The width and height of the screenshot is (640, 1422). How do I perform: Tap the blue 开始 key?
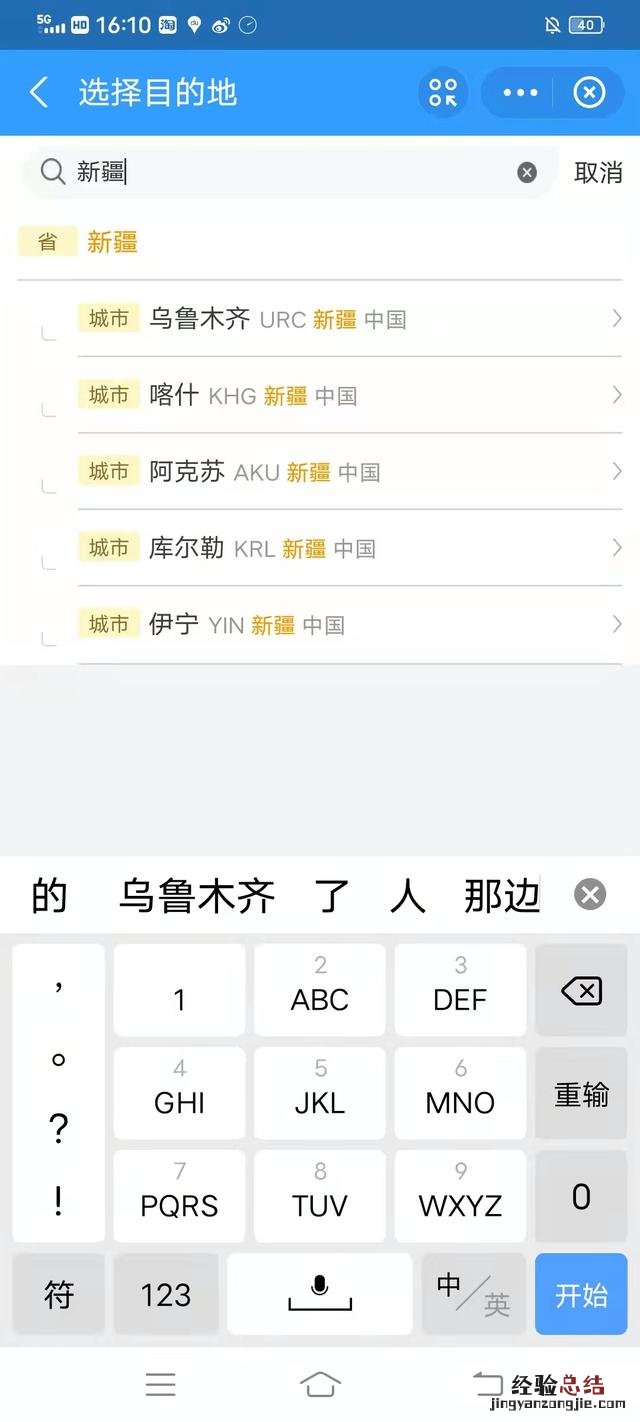pos(581,1295)
